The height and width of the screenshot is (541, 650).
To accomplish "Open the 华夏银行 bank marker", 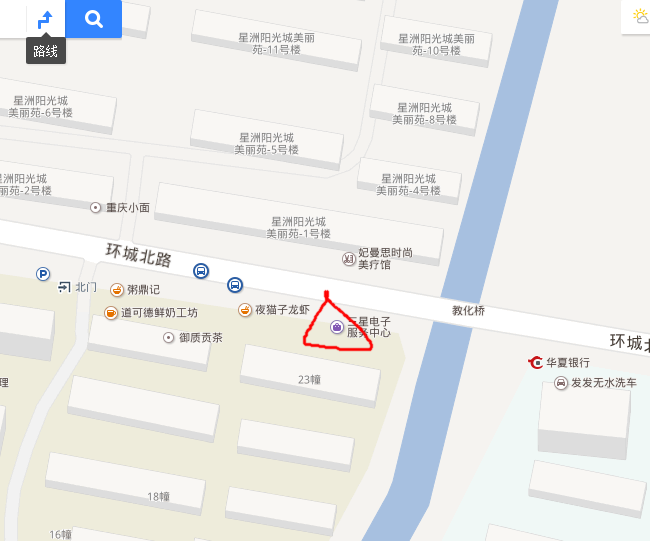I will pos(537,362).
